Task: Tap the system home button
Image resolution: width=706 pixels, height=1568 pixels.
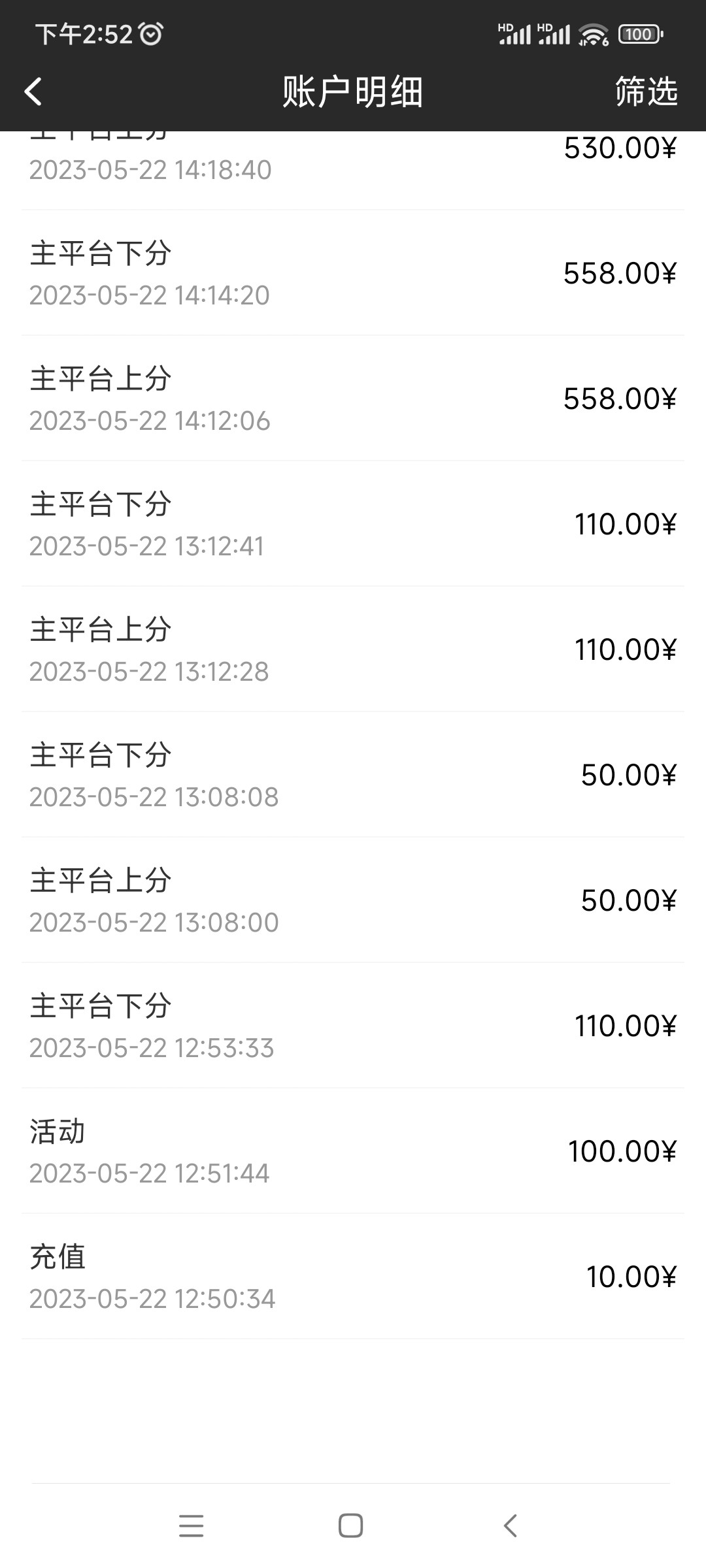Action: (x=350, y=1526)
